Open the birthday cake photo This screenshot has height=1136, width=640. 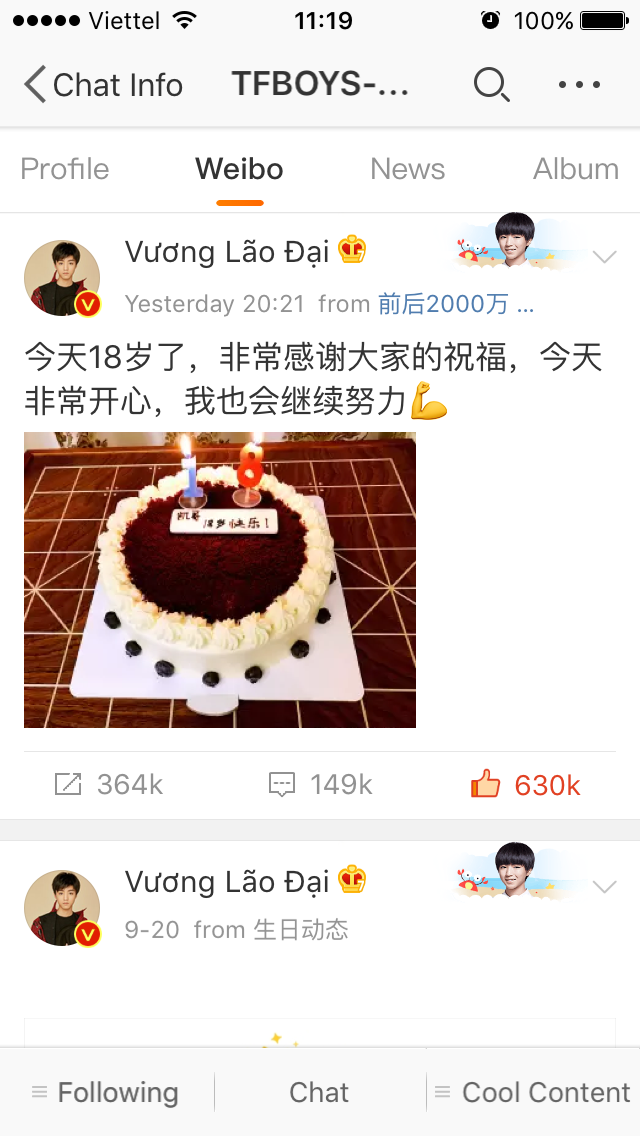[220, 579]
